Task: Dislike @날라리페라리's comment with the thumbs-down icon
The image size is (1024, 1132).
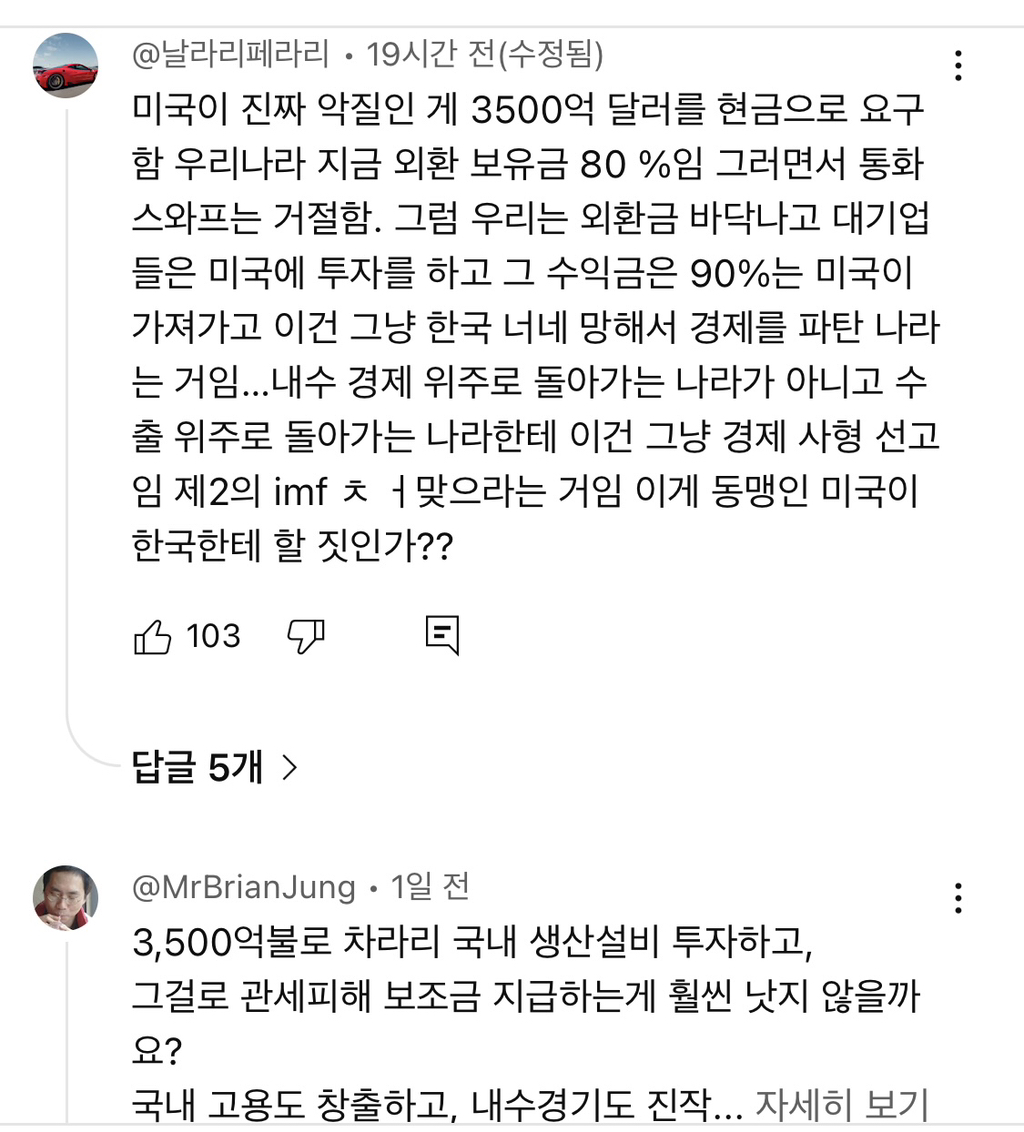Action: point(307,636)
